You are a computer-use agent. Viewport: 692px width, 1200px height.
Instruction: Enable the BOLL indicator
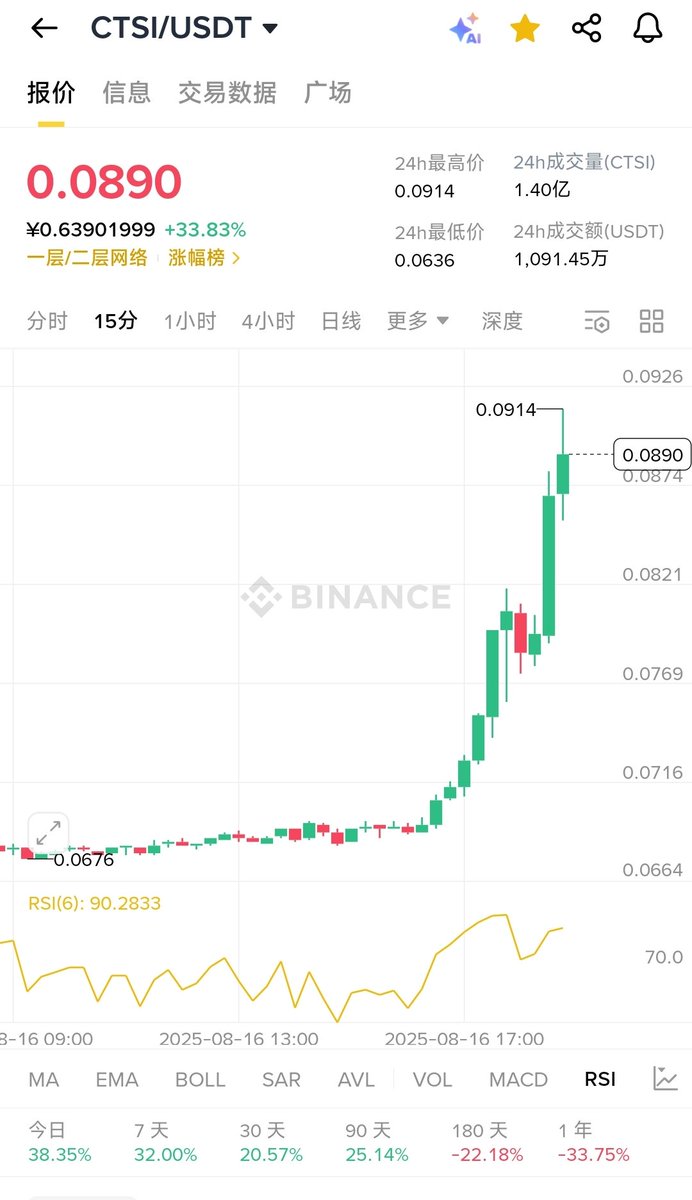click(x=200, y=1079)
